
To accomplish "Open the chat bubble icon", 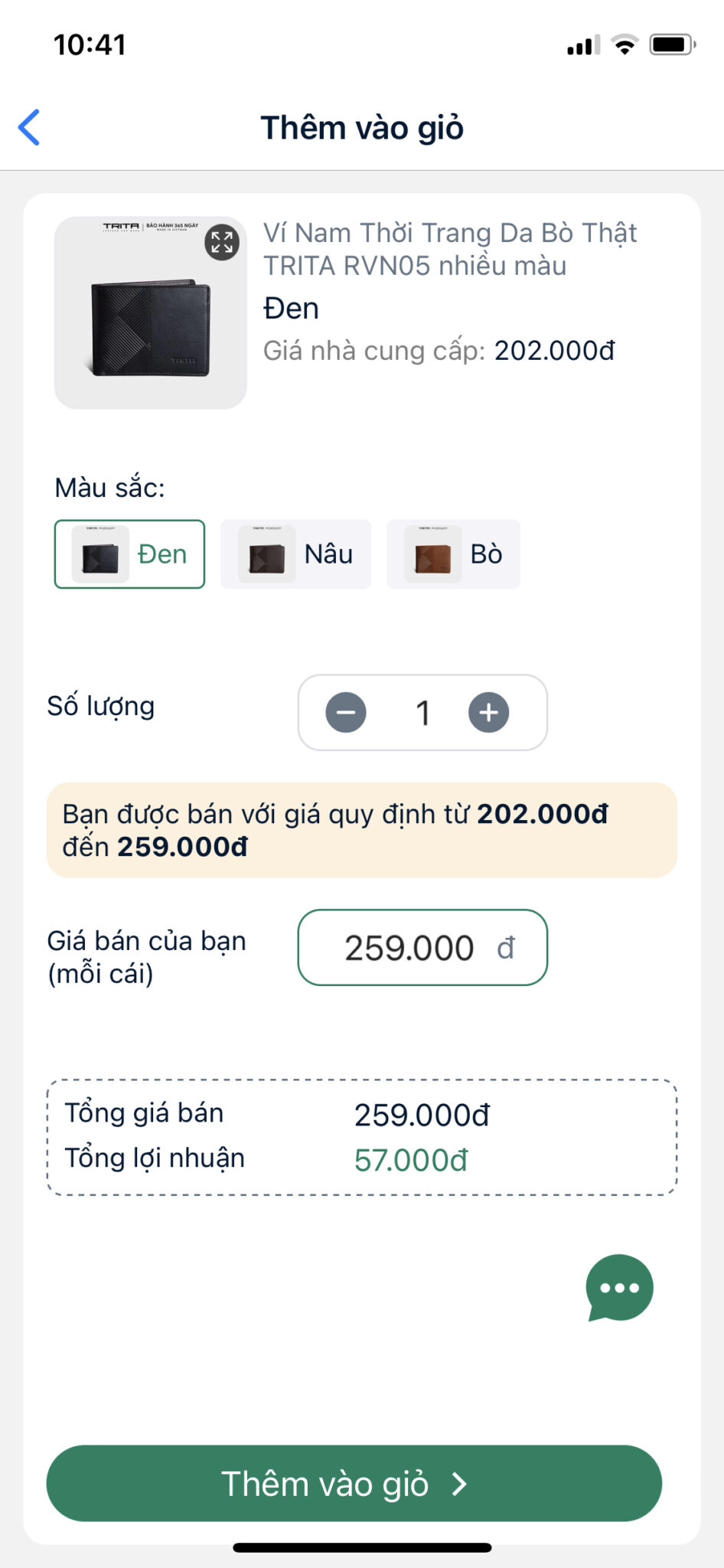I will (x=618, y=1289).
